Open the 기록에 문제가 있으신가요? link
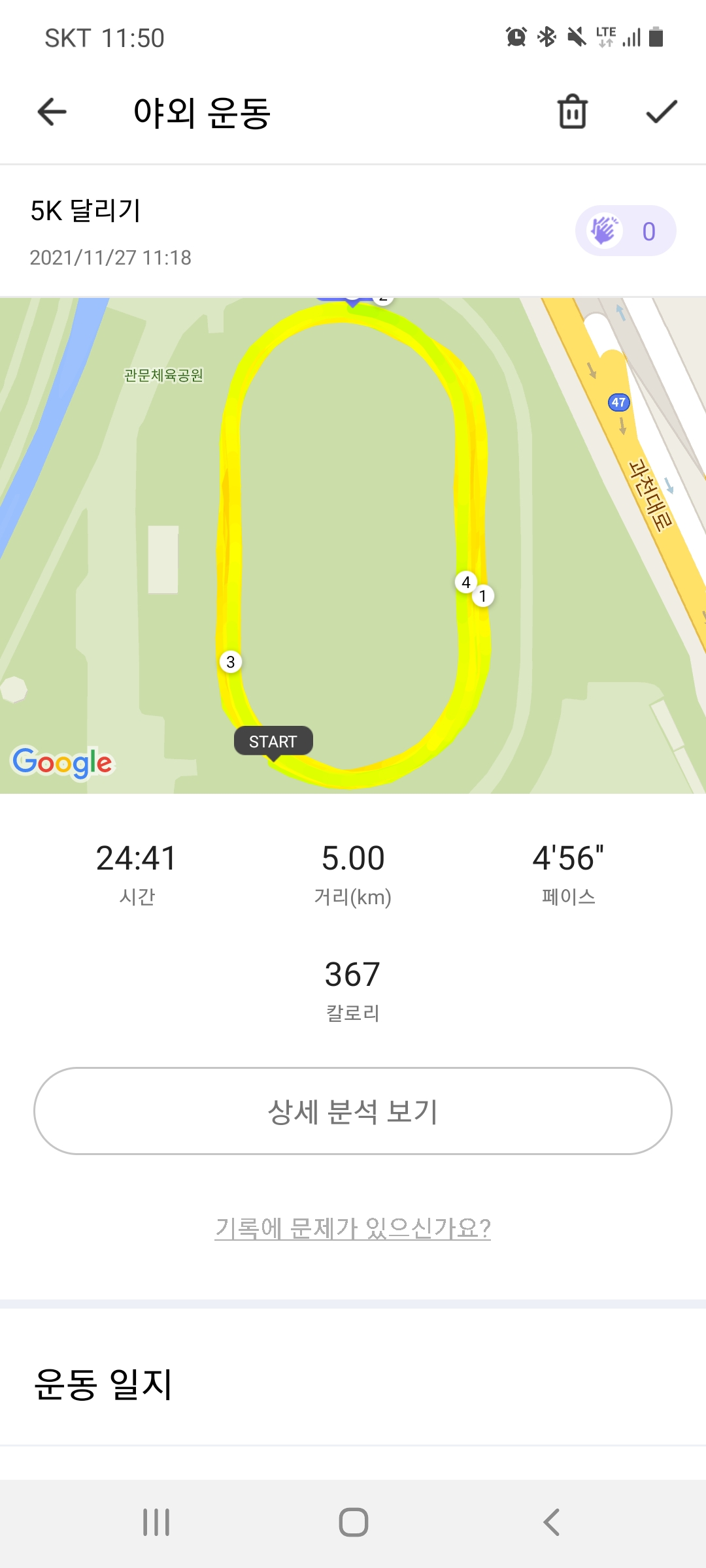706x1568 pixels. click(x=353, y=1228)
